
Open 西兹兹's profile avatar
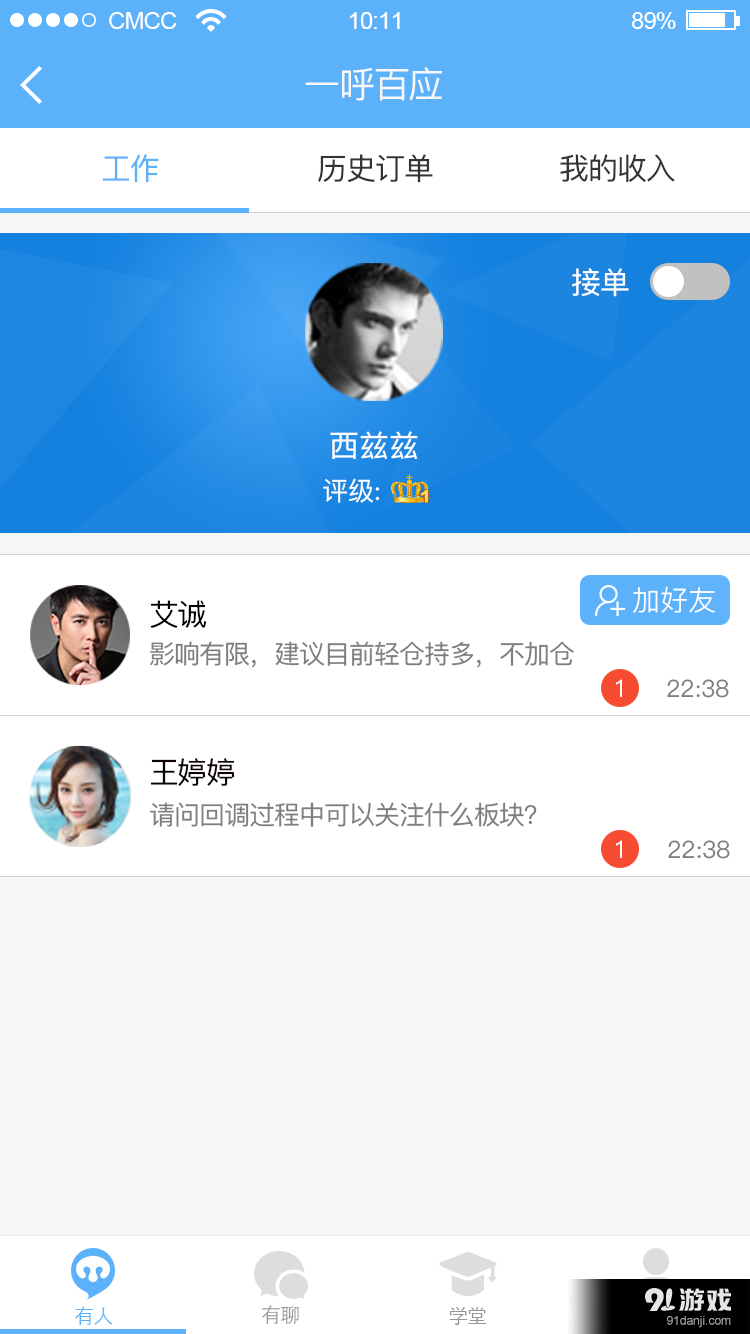pos(374,332)
